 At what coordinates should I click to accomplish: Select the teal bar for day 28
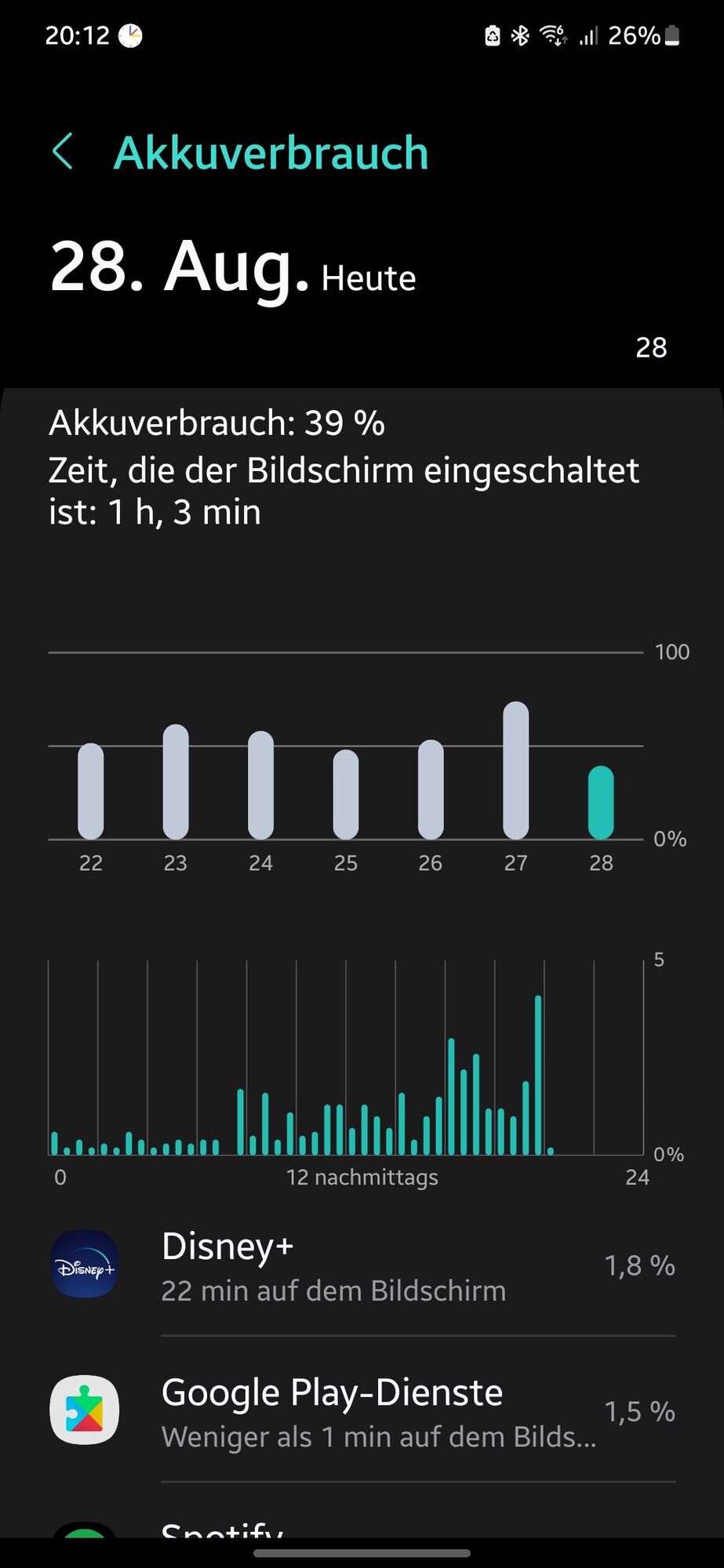coord(601,802)
